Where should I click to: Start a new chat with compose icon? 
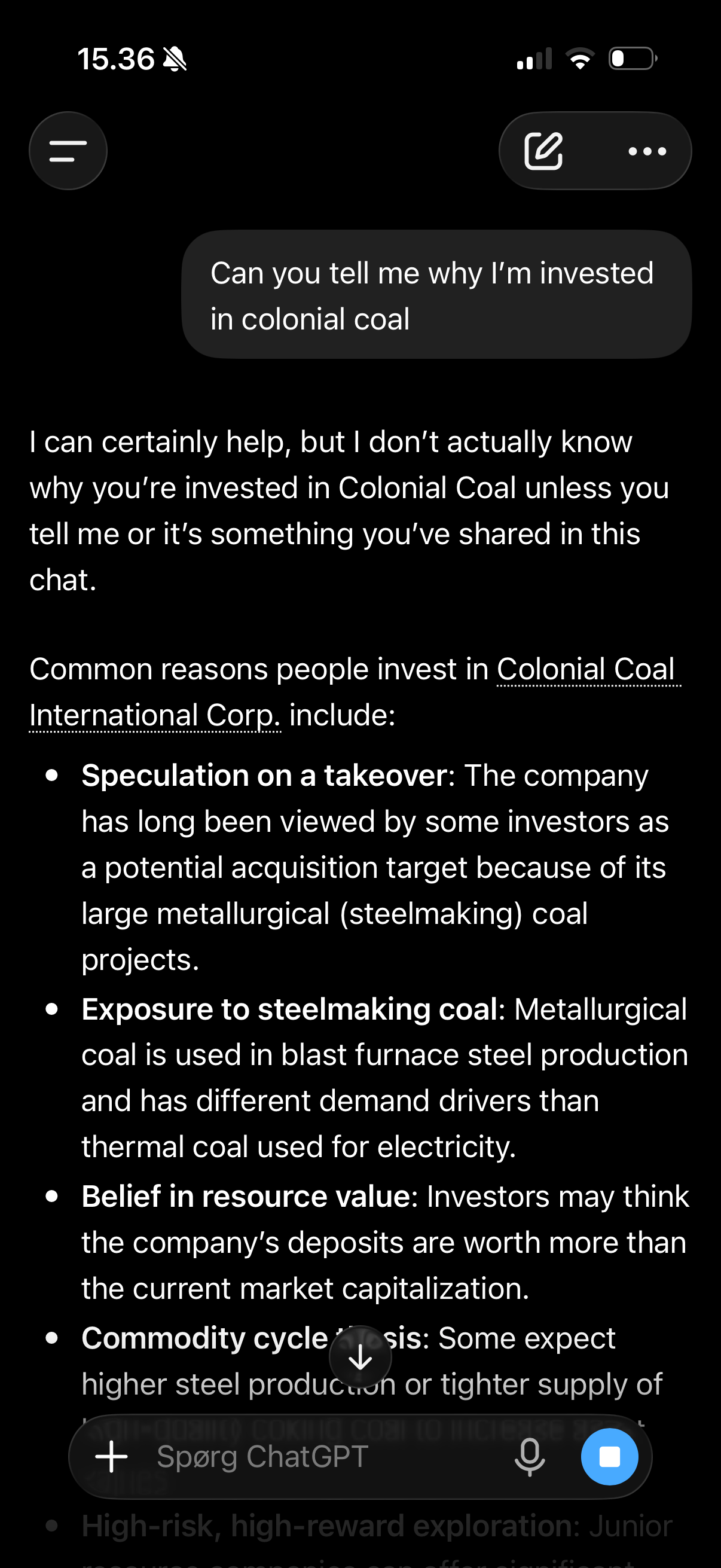[543, 151]
